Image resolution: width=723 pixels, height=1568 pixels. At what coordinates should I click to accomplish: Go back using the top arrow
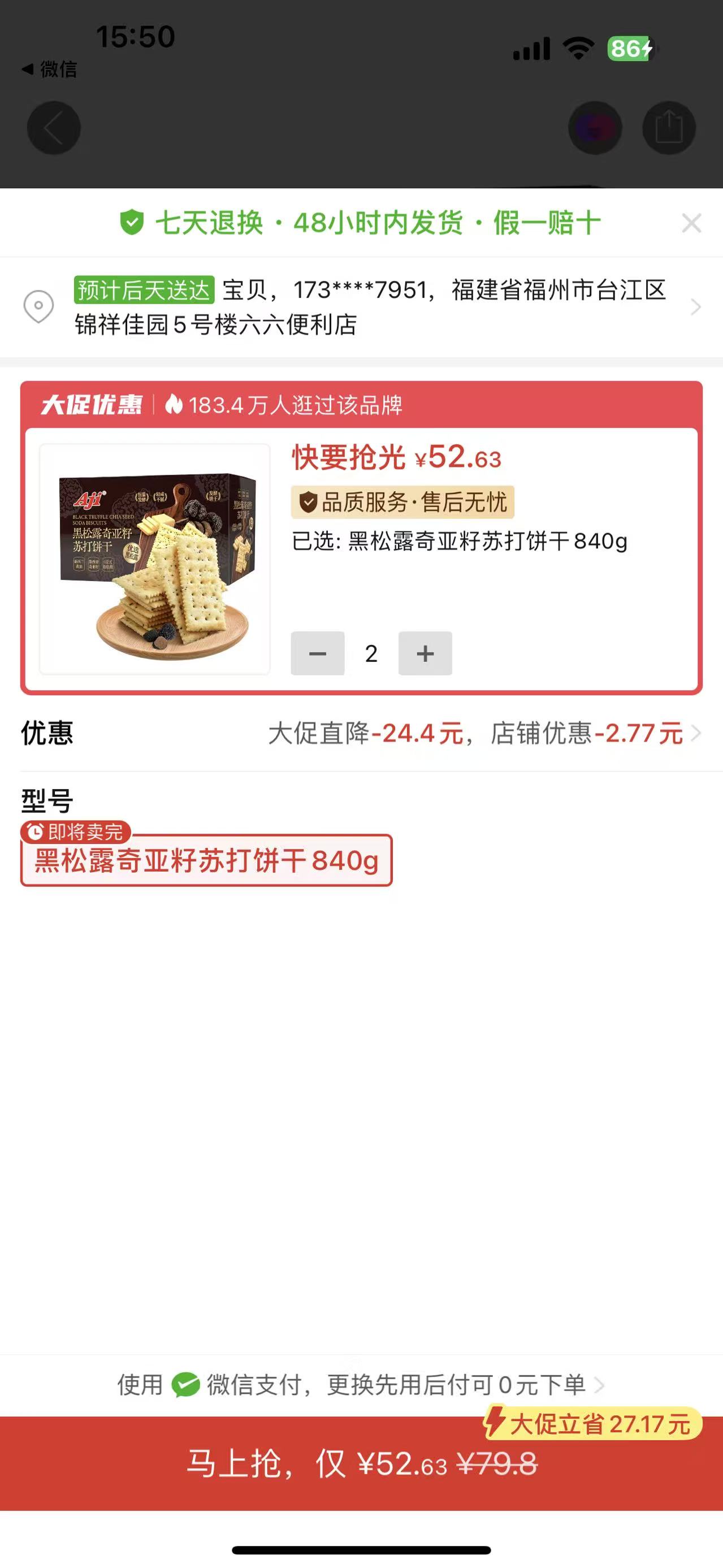54,128
